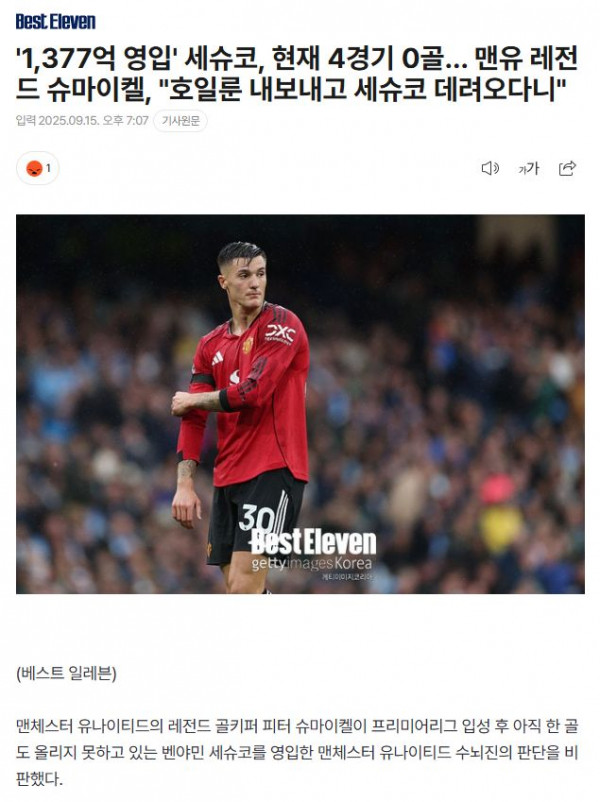This screenshot has height=802, width=600.
Task: Share this article
Action: [x=567, y=168]
